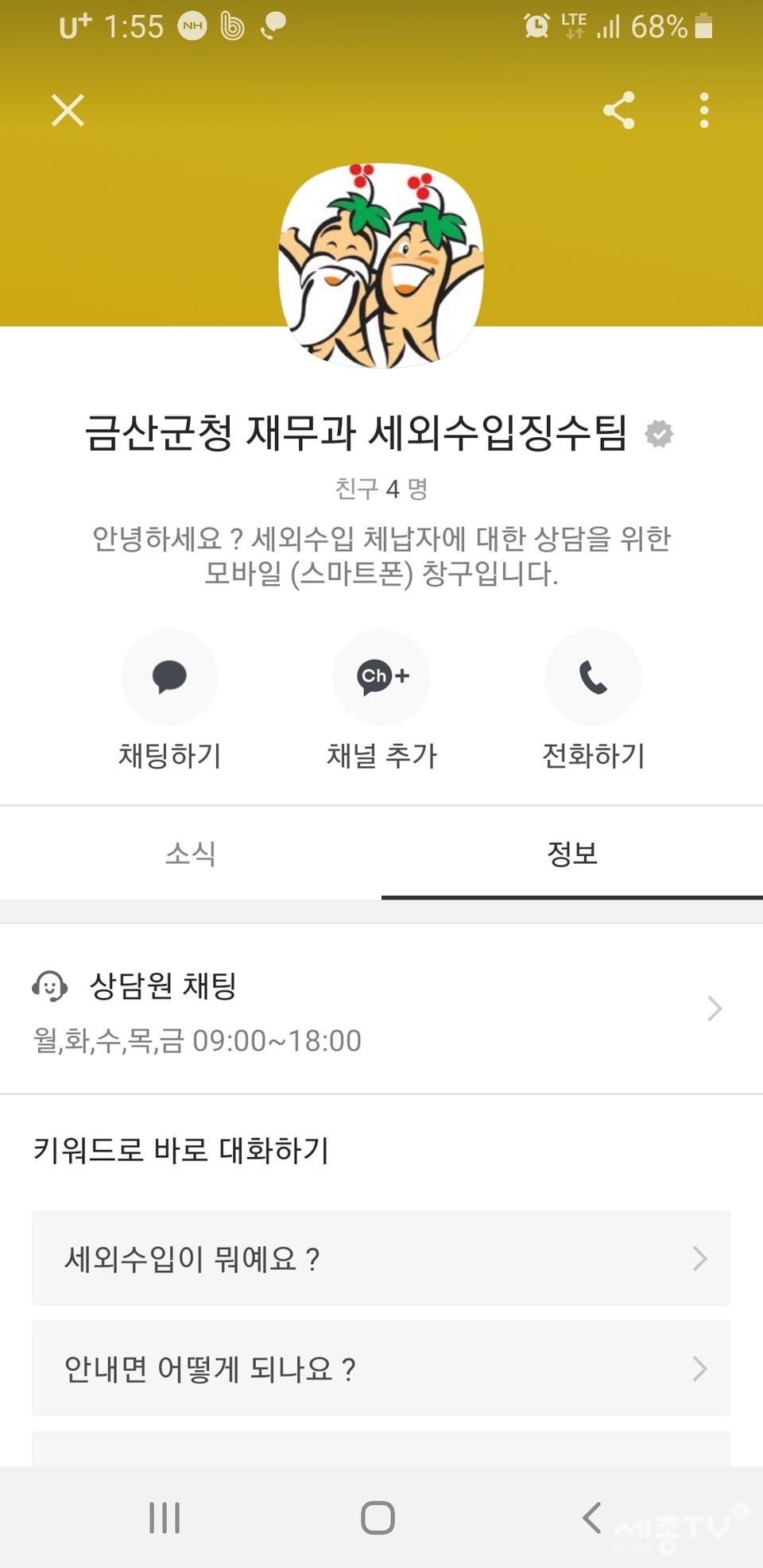763x1568 pixels.
Task: Tap the ginseng characters channel profile image
Action: (x=381, y=262)
